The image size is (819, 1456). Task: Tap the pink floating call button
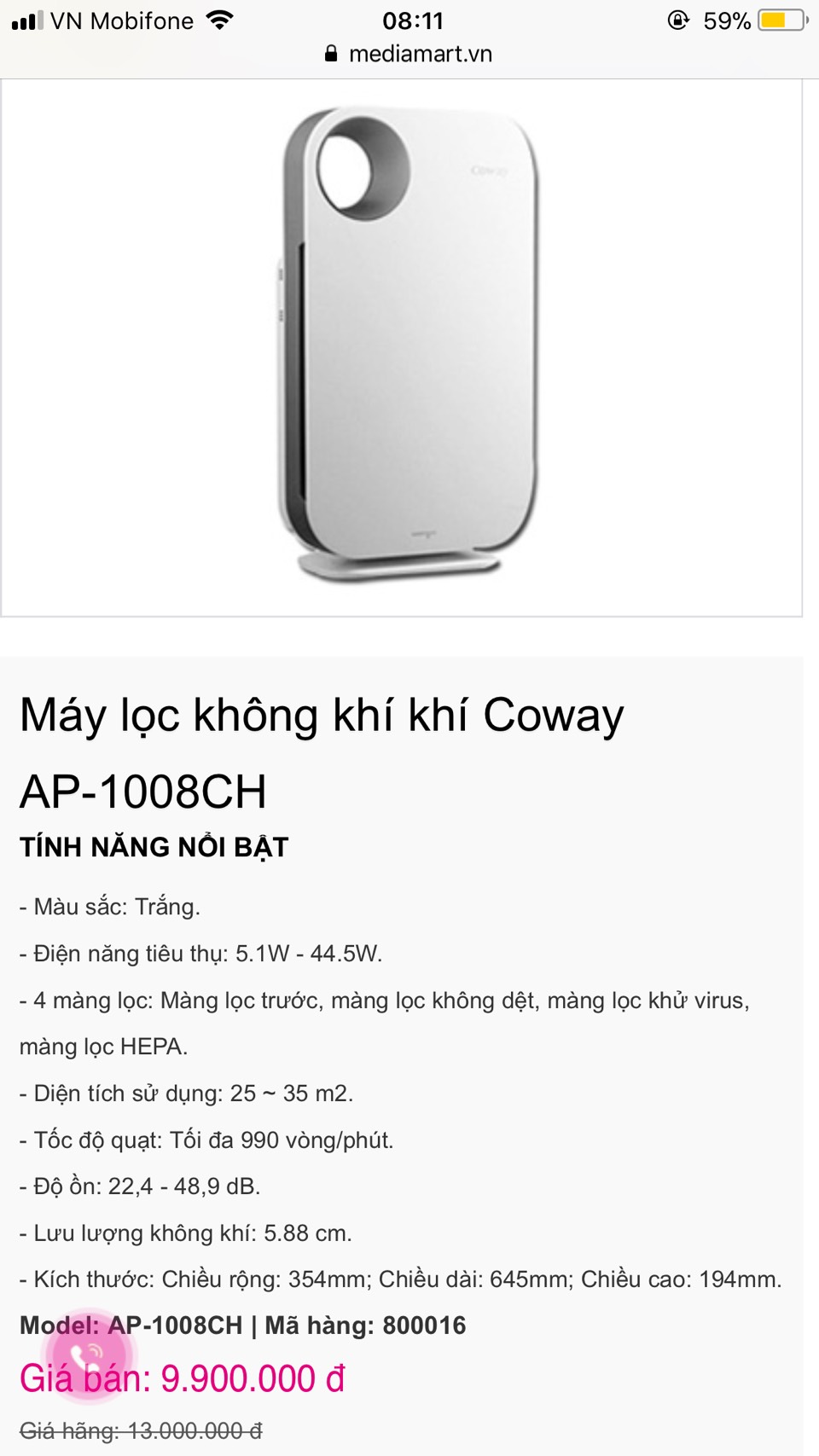(x=89, y=1354)
